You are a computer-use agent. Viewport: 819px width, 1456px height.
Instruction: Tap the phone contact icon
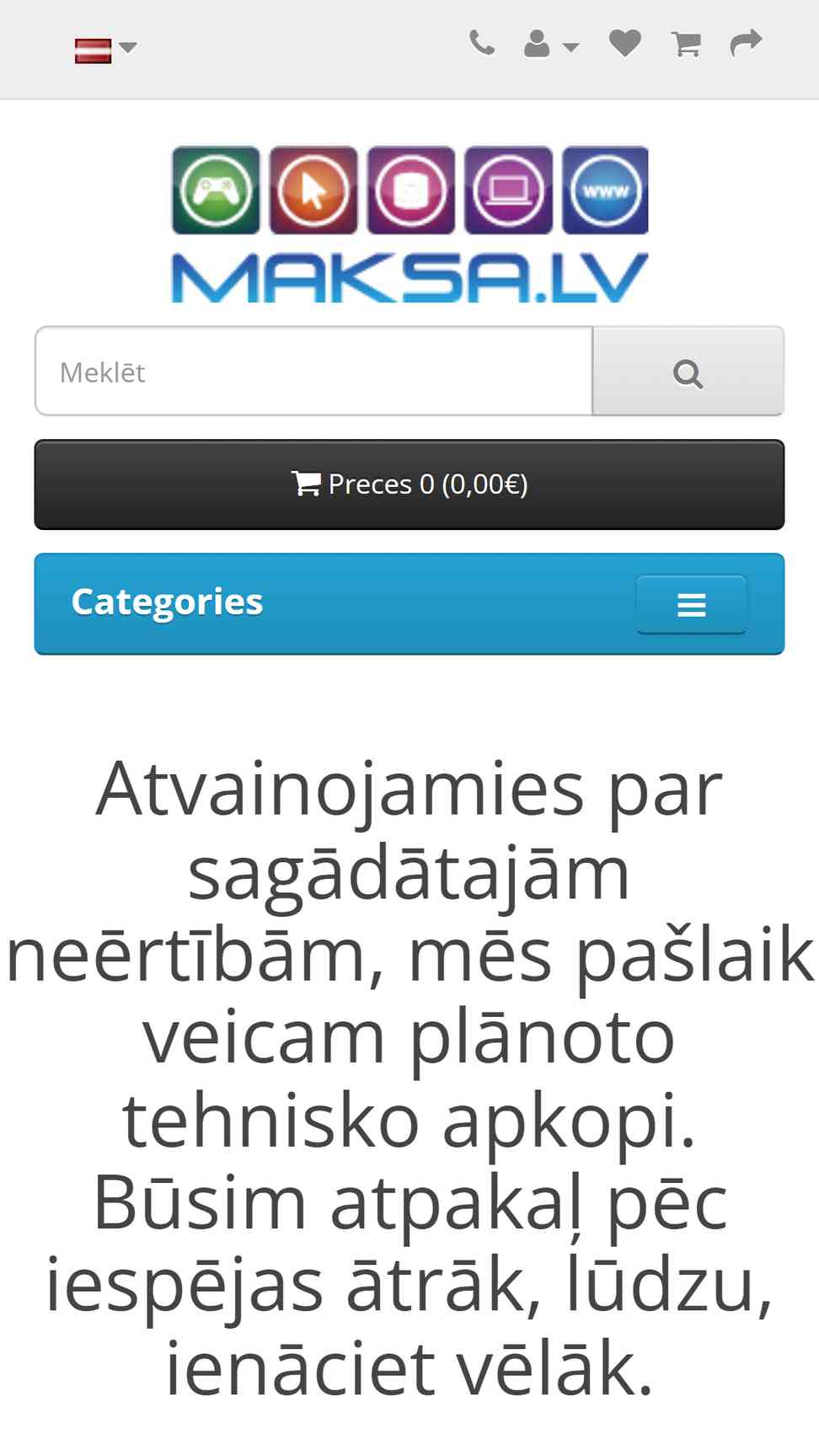pos(482,43)
